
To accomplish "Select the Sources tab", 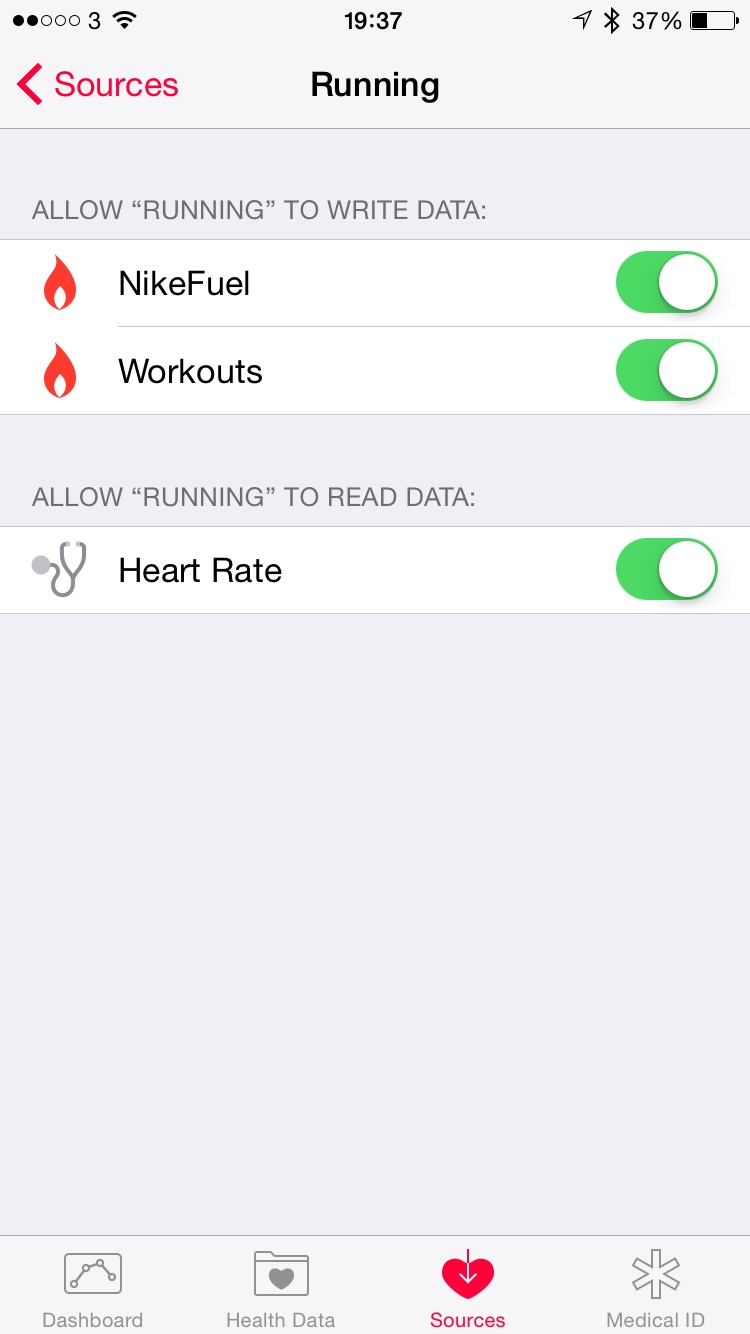I will coord(467,1289).
